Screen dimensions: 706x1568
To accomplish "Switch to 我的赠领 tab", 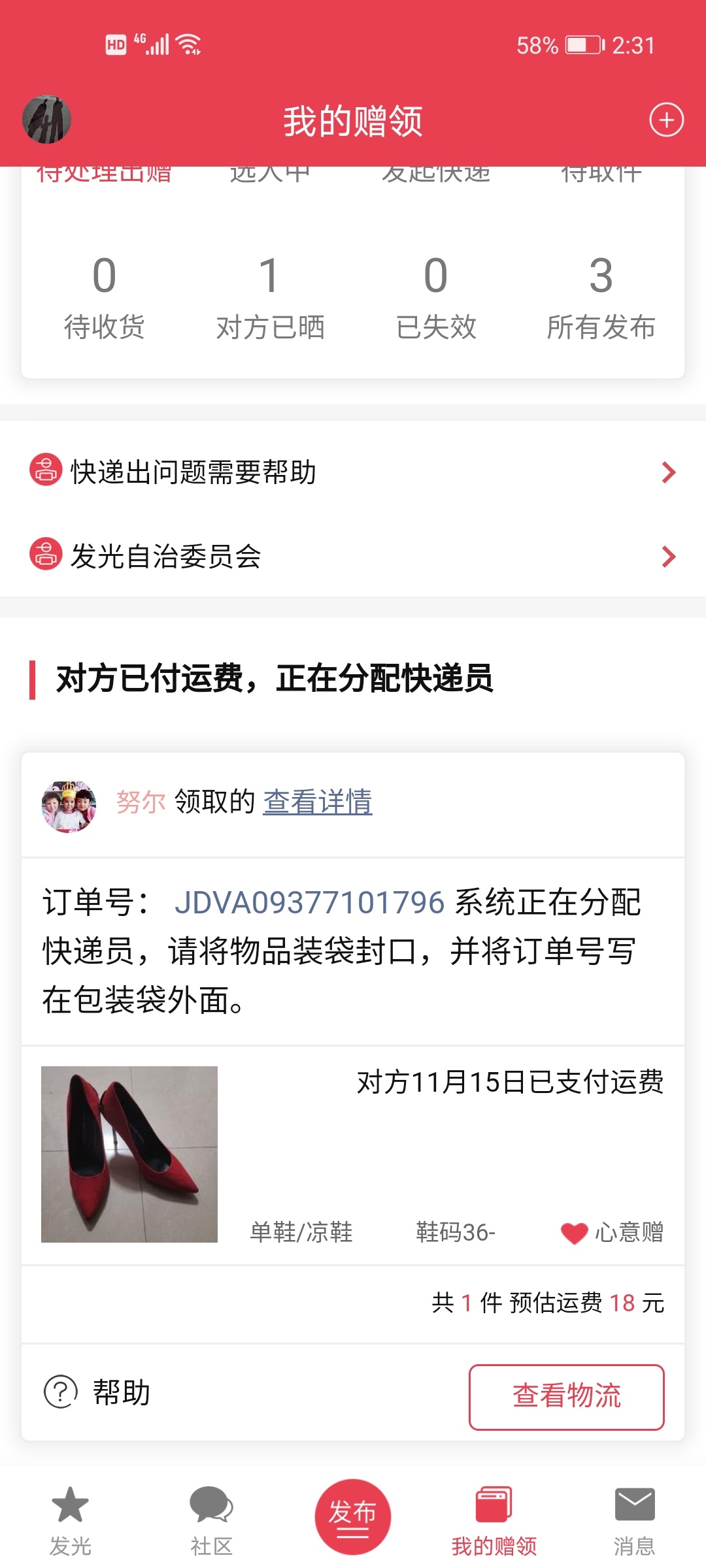I will pos(494,1521).
